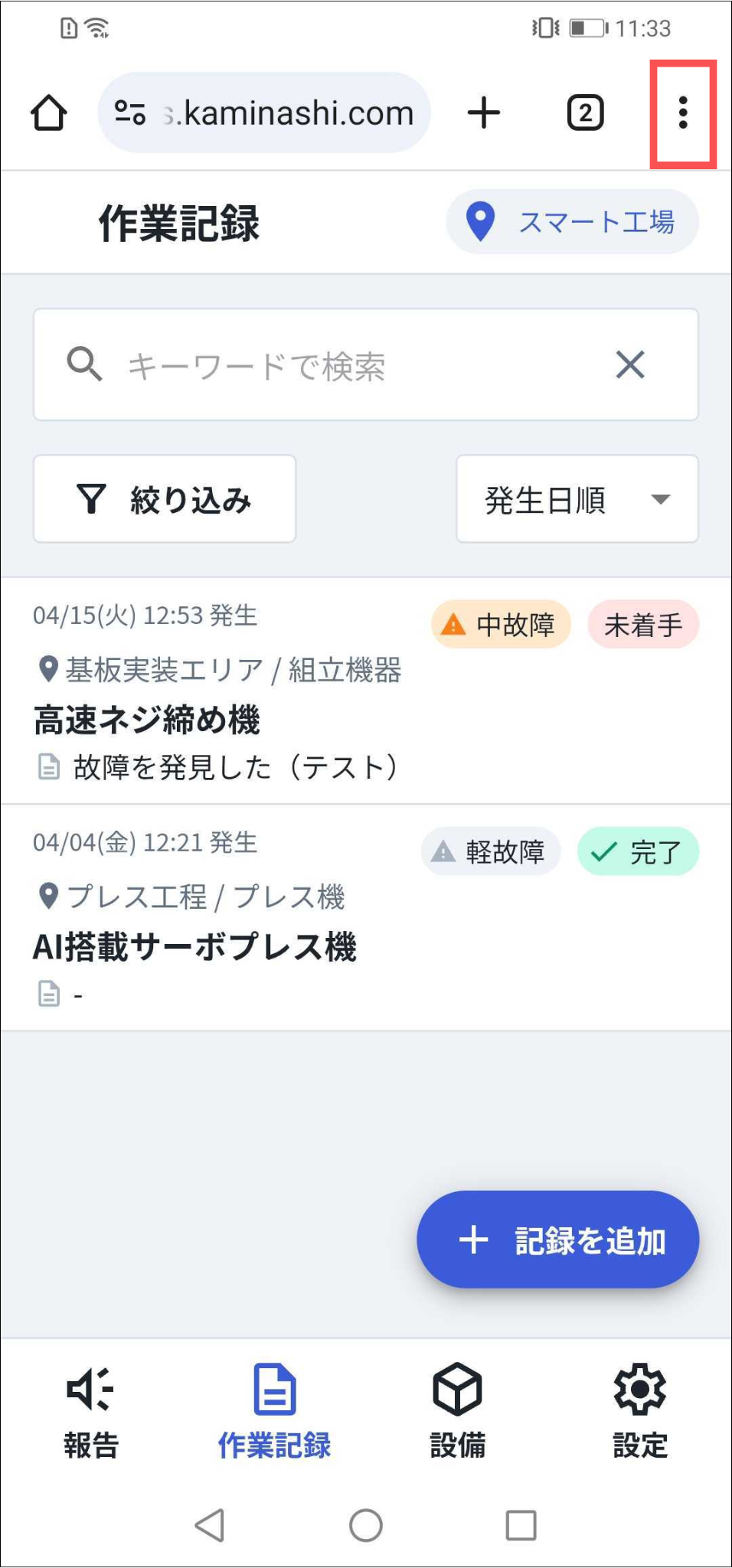Open the recent apps overview
Image resolution: width=732 pixels, height=1568 pixels.
[x=521, y=1525]
